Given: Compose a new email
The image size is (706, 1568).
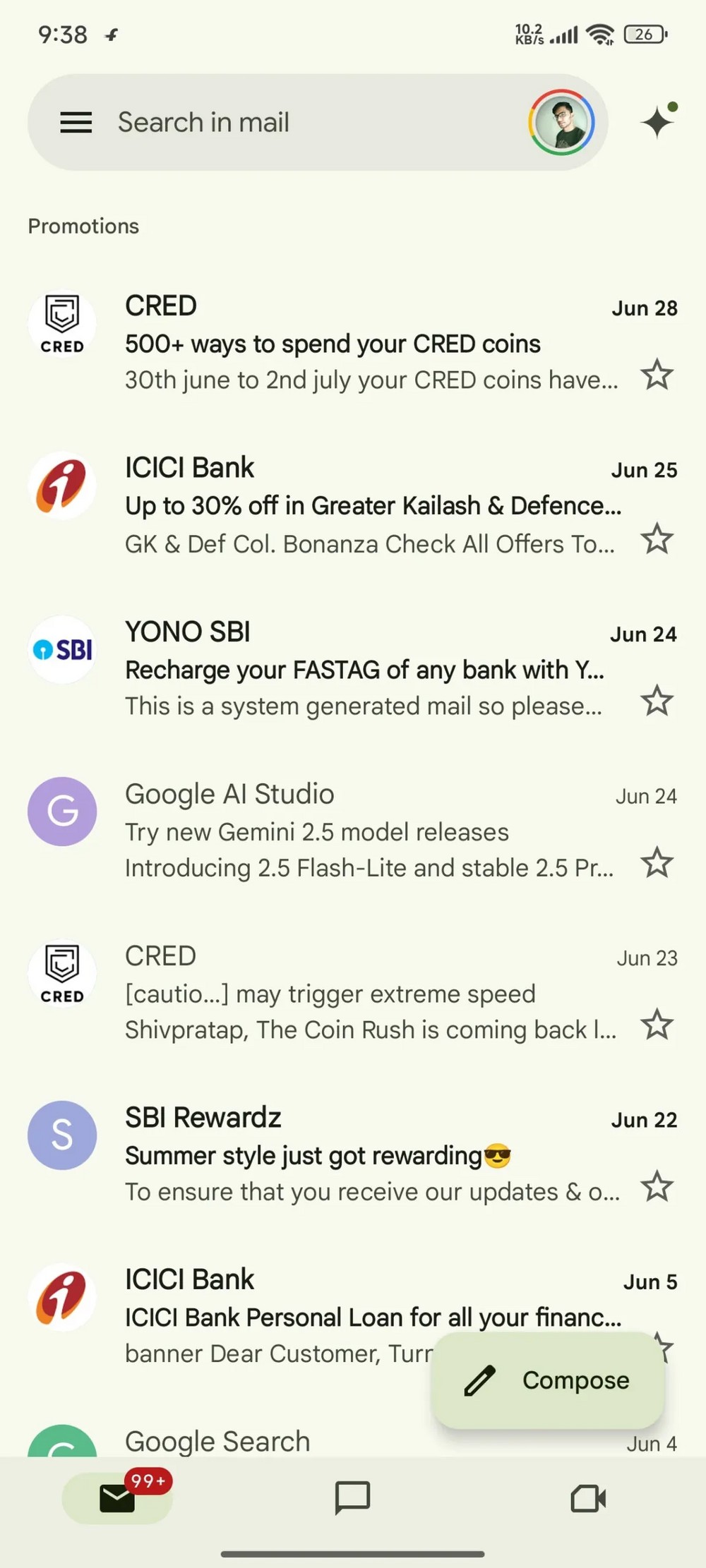Looking at the screenshot, I should (548, 1380).
